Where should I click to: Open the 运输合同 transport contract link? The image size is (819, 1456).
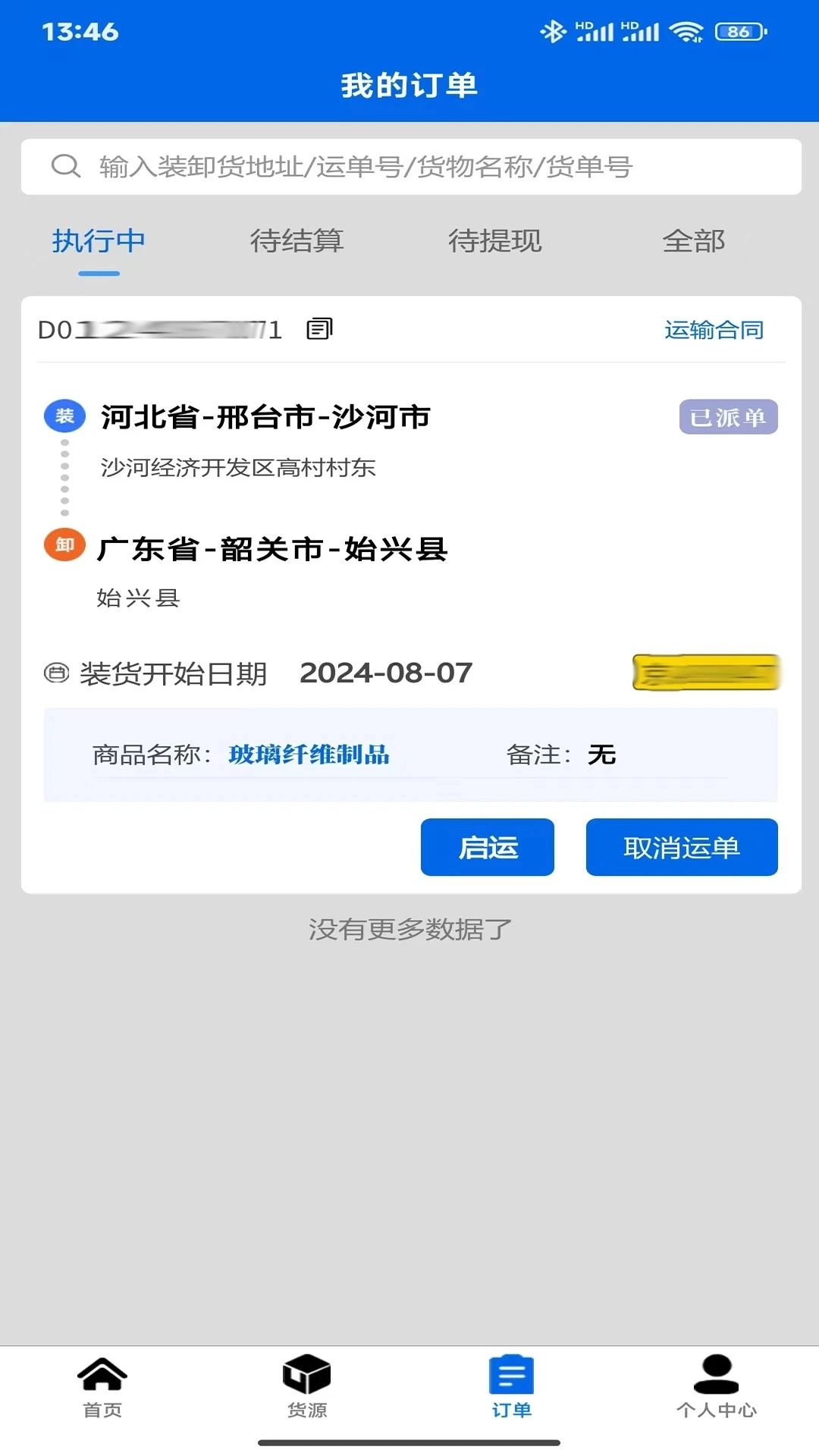click(713, 330)
